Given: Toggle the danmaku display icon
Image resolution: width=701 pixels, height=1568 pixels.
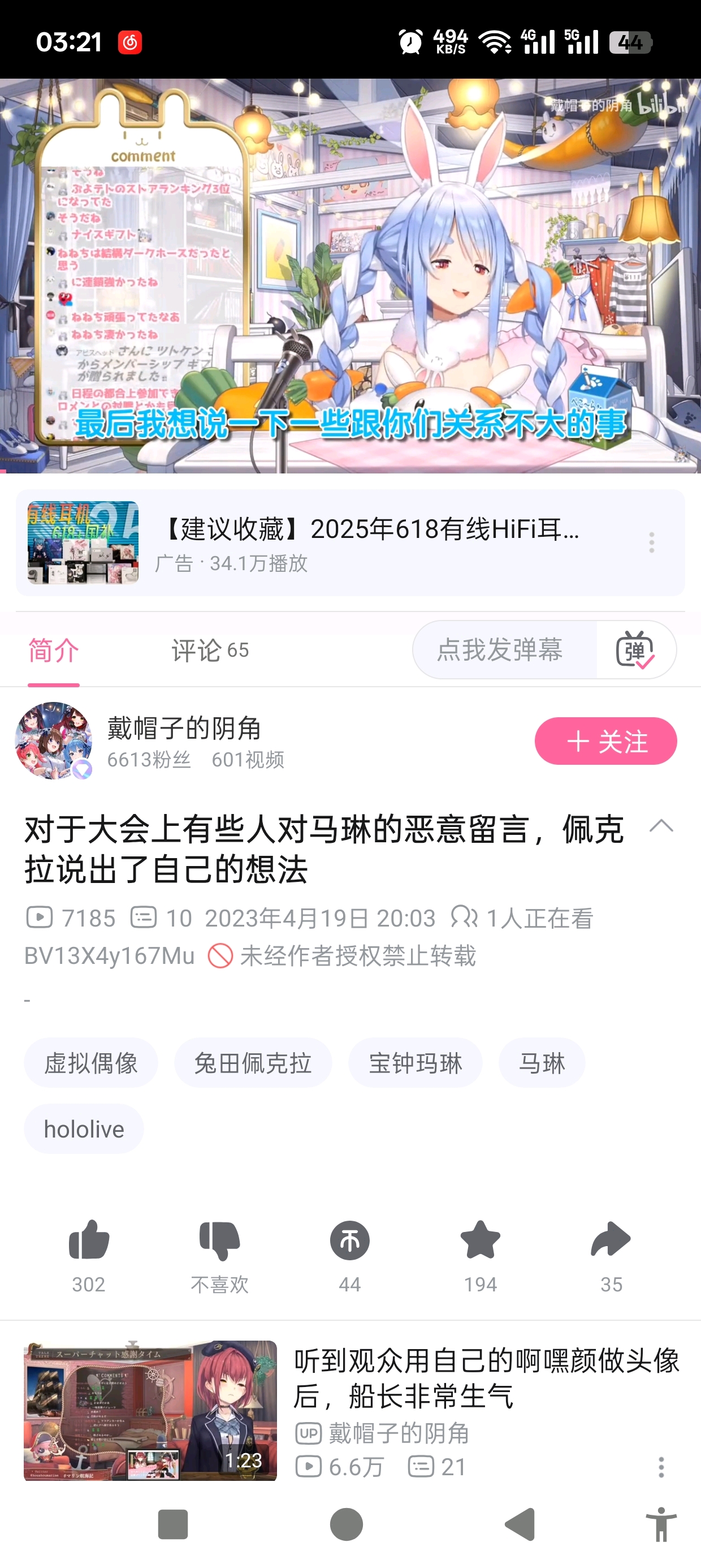Looking at the screenshot, I should (635, 650).
